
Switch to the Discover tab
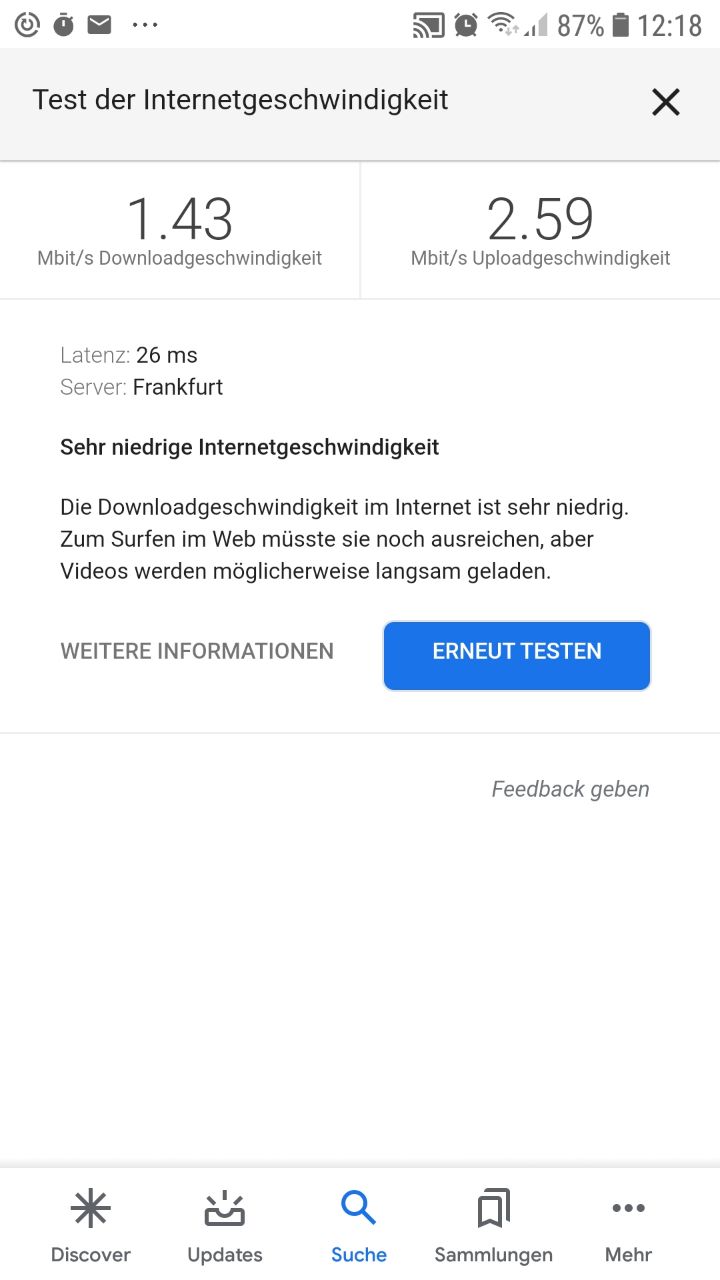point(91,1226)
